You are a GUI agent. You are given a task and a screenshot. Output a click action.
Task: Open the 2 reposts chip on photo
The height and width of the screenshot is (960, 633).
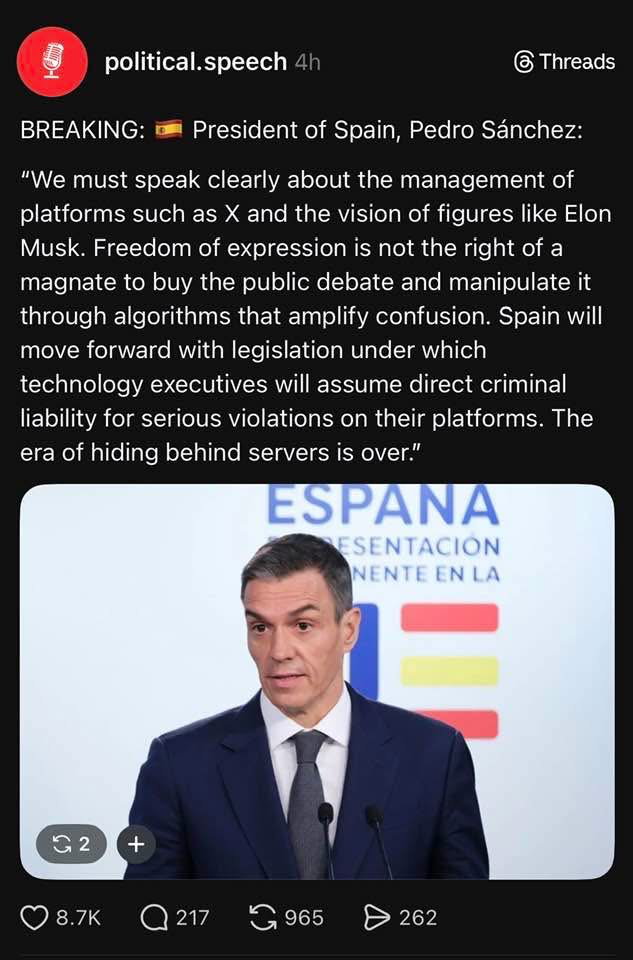tap(70, 844)
